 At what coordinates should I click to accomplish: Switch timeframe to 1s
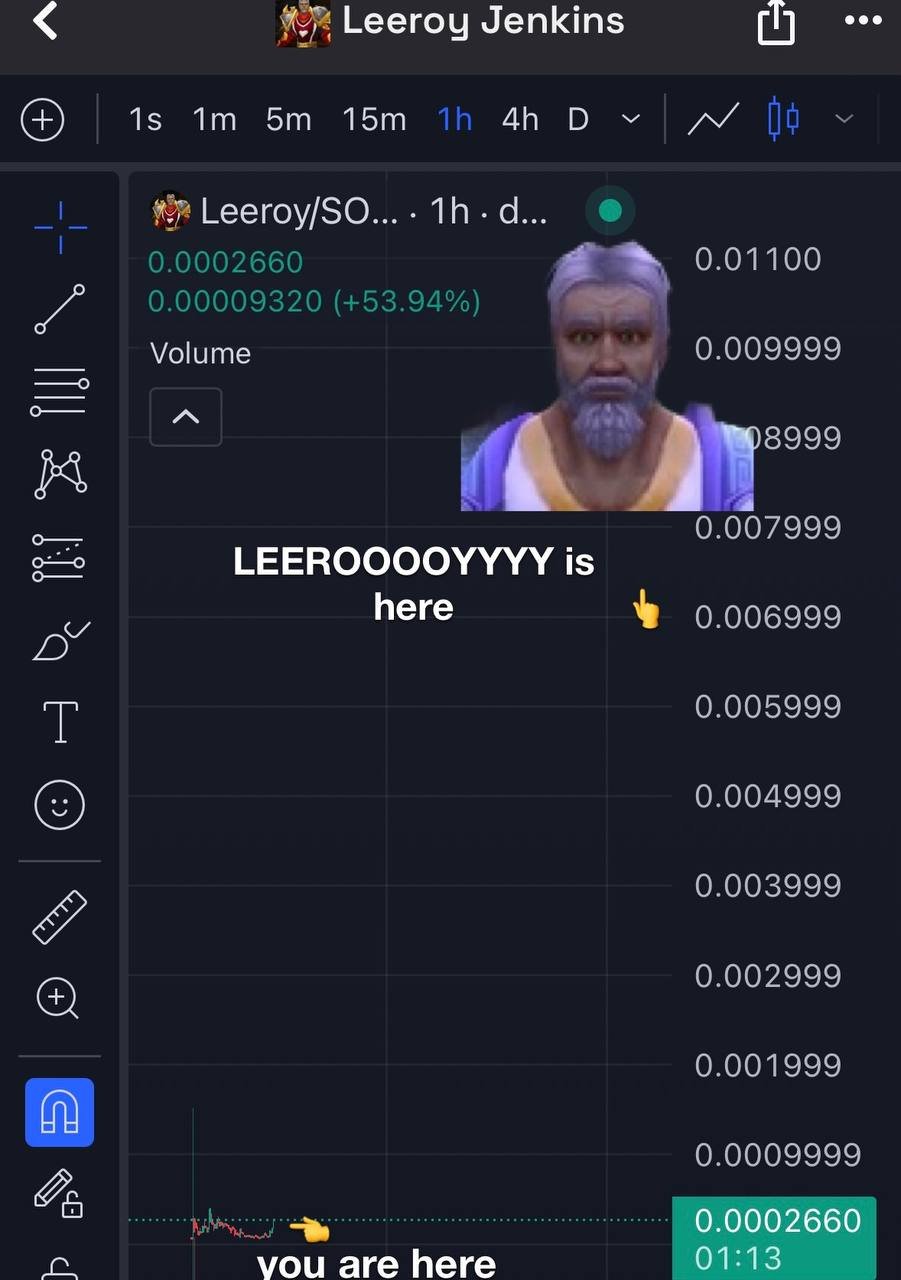[145, 120]
